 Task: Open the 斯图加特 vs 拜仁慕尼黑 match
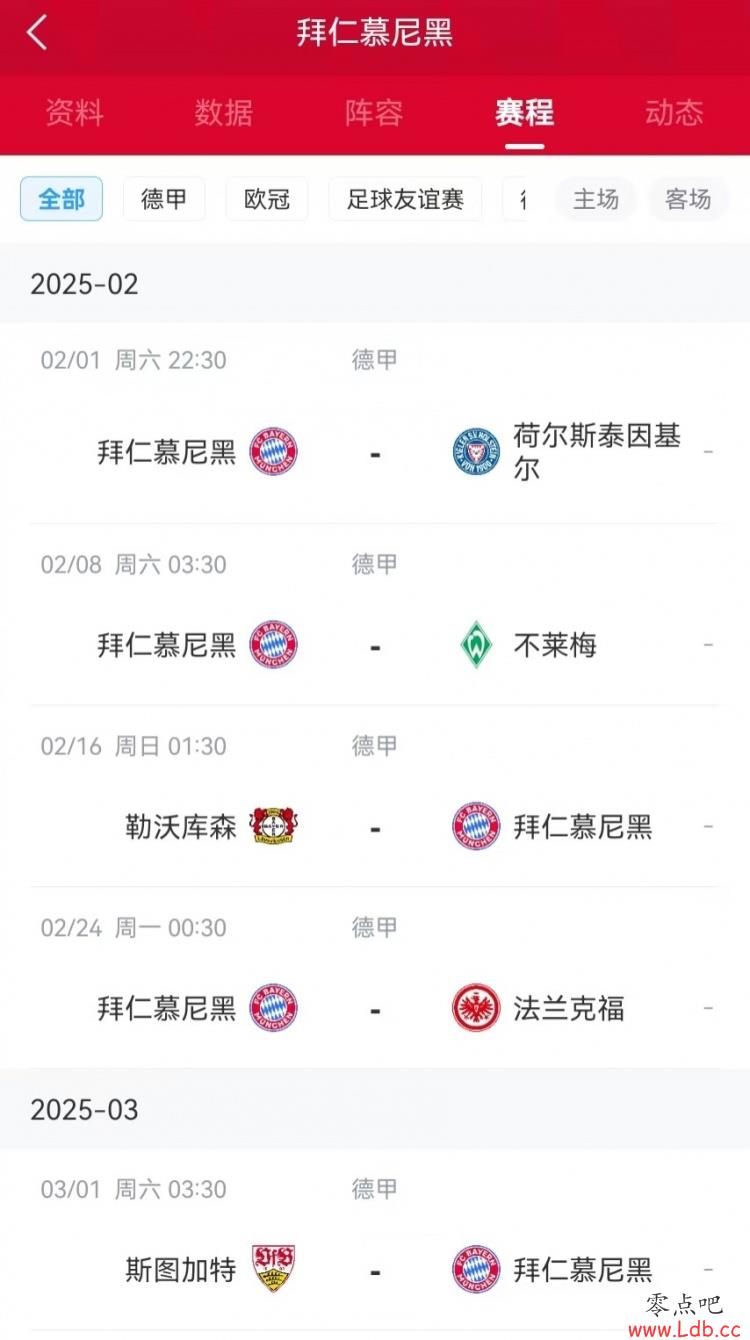coord(374,1241)
